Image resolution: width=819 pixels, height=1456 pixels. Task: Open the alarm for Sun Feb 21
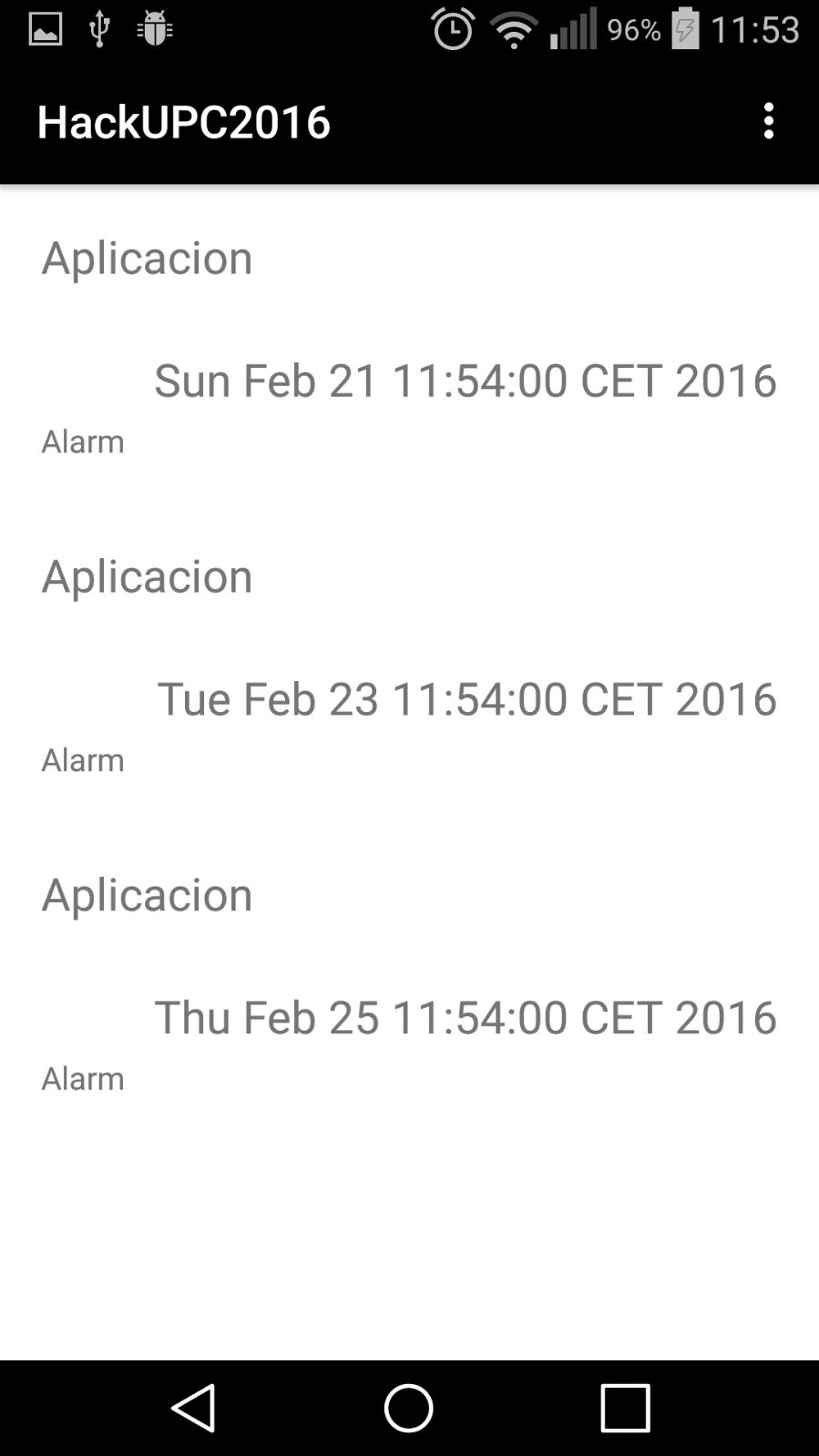[465, 380]
